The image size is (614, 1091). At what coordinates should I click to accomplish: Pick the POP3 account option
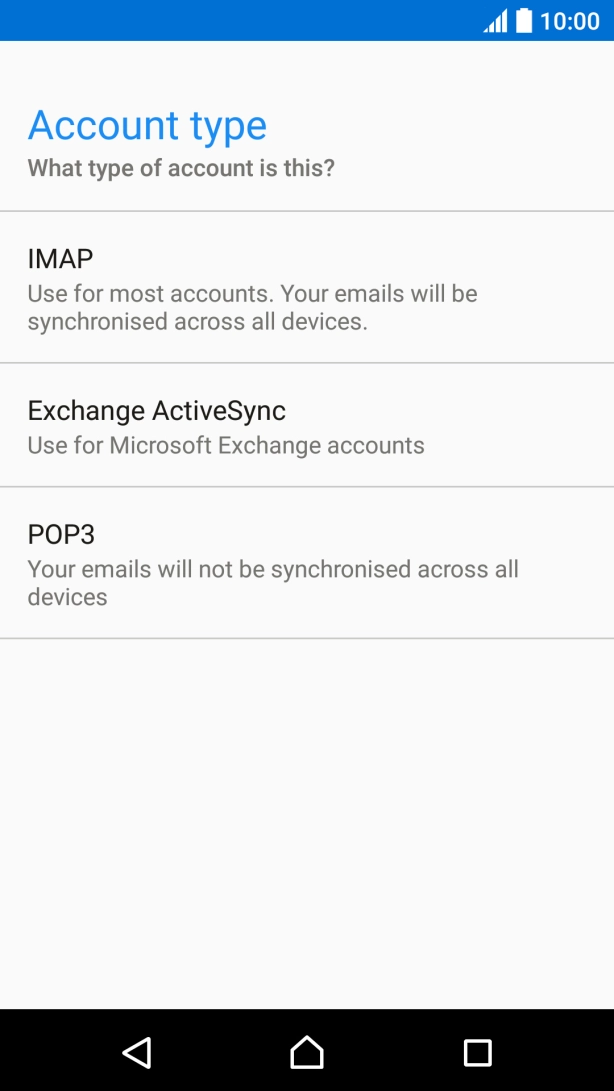(x=306, y=564)
